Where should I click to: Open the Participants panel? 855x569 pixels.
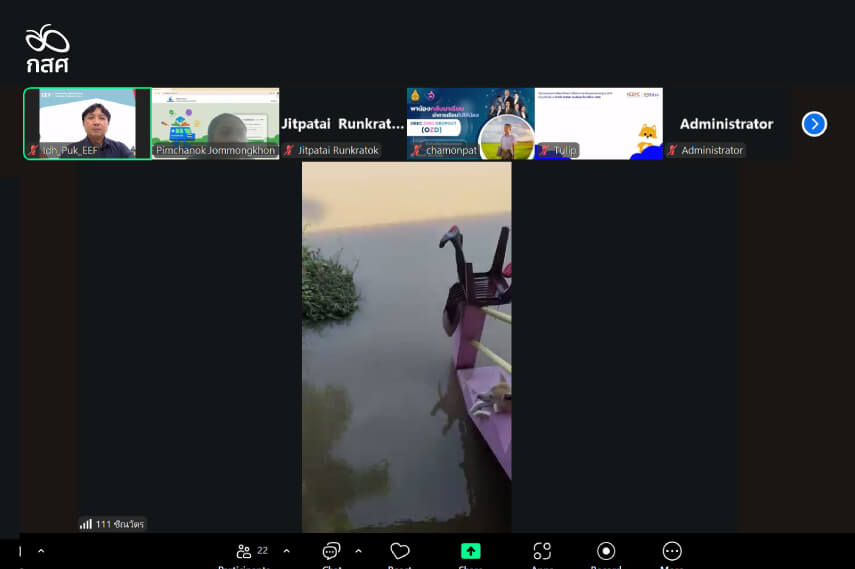(x=244, y=551)
